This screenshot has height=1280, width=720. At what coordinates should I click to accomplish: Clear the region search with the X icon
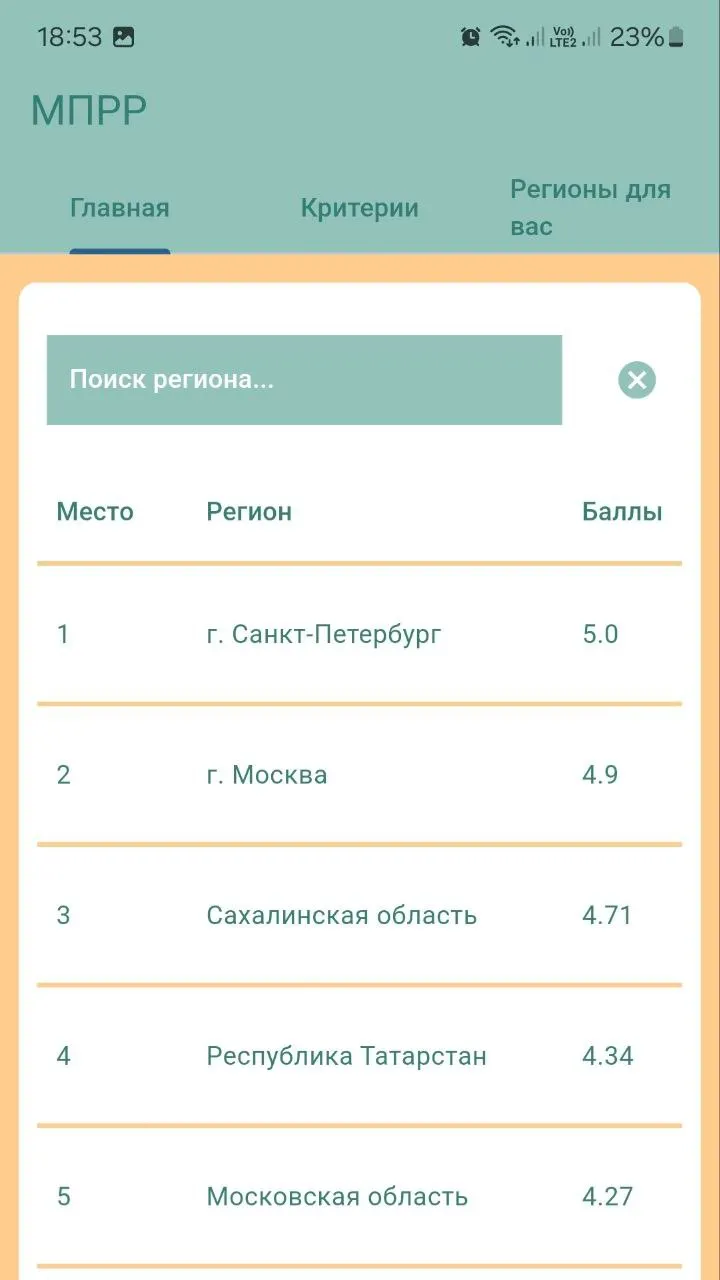click(637, 380)
